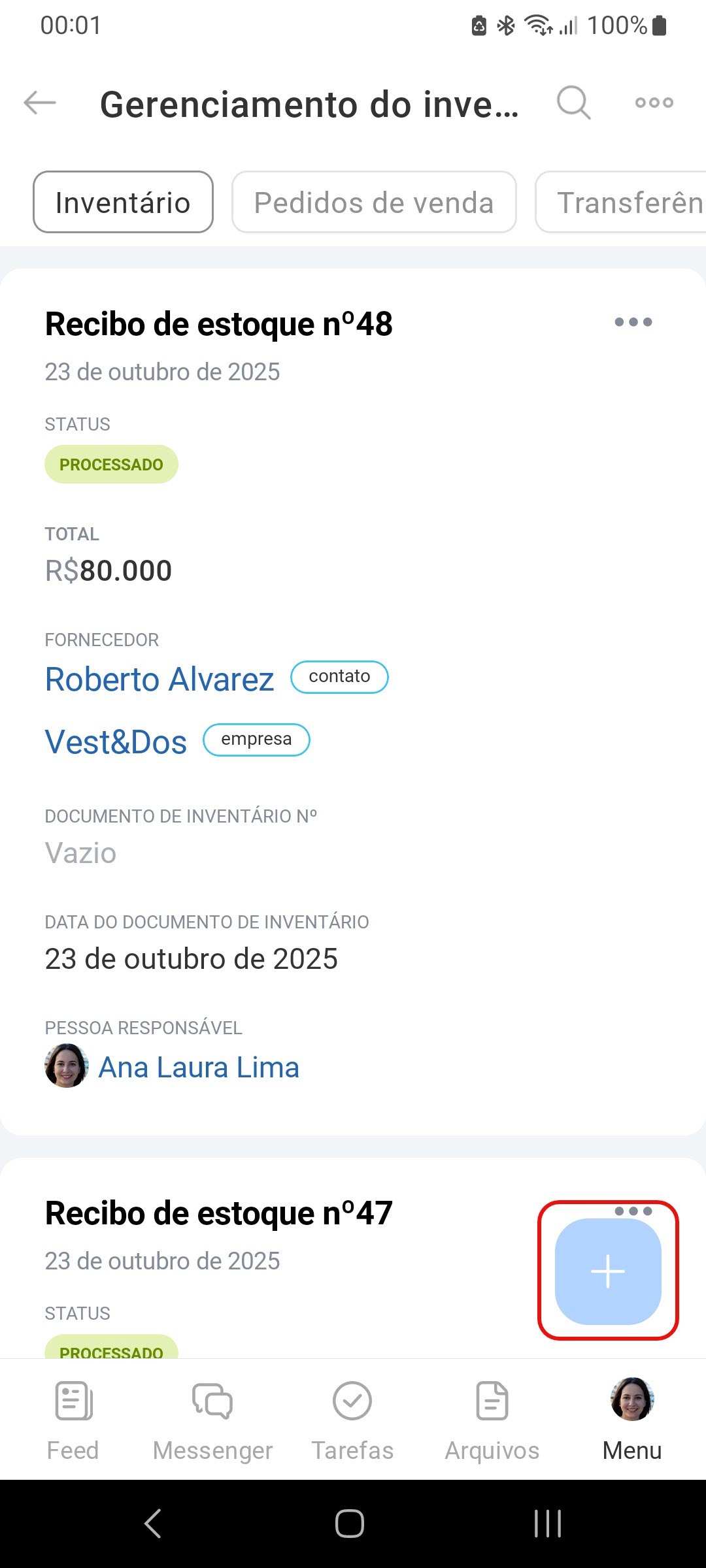Open options for Recibo de estoque nº48
706x1568 pixels.
pos(633,322)
